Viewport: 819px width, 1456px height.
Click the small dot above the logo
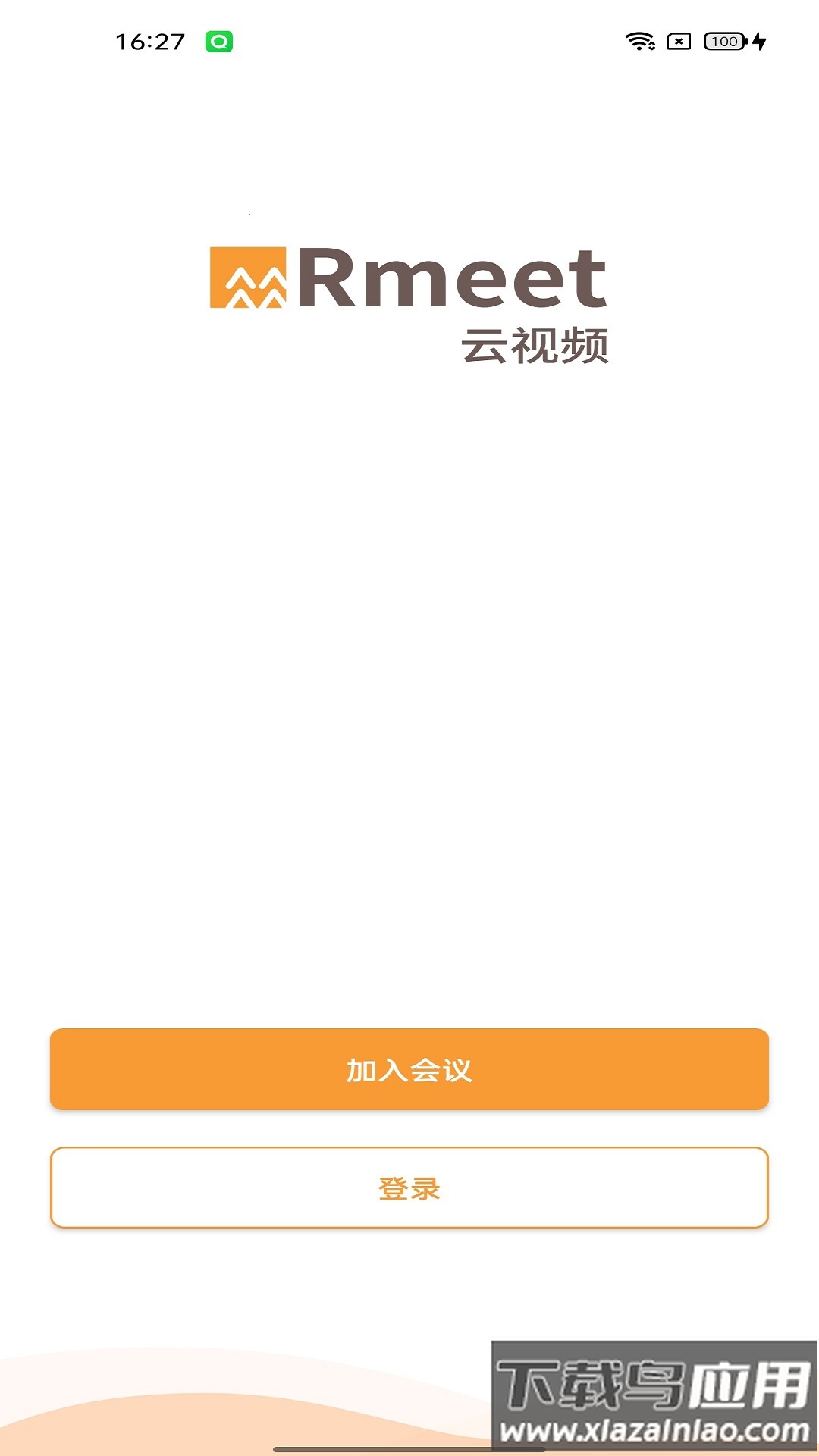coord(250,214)
